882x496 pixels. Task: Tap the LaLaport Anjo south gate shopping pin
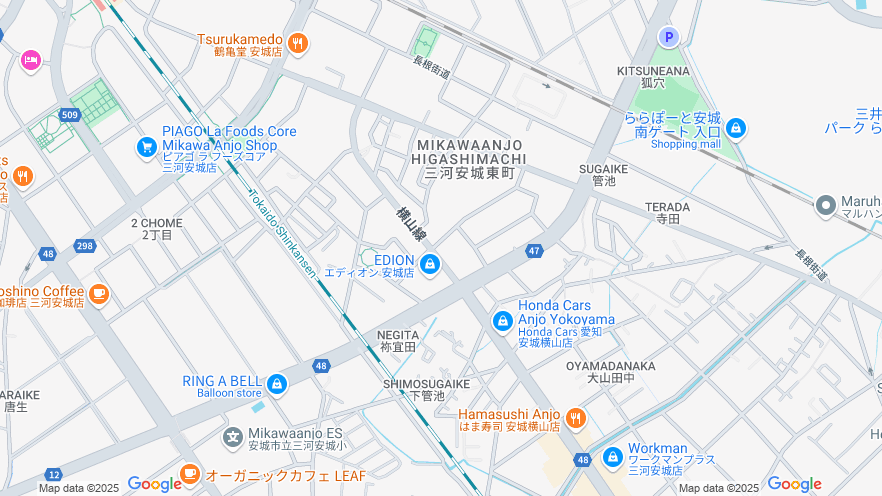[736, 128]
